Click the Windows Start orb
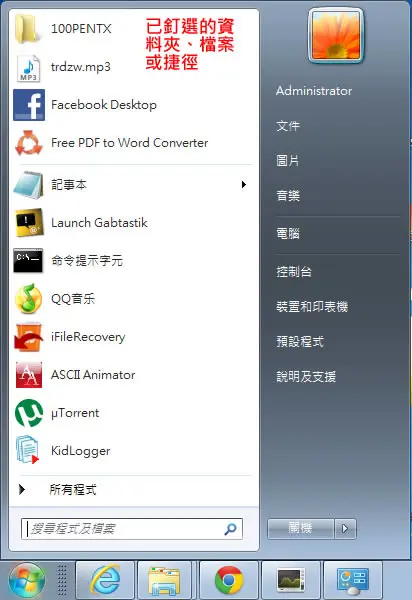The height and width of the screenshot is (600, 412). point(26,580)
